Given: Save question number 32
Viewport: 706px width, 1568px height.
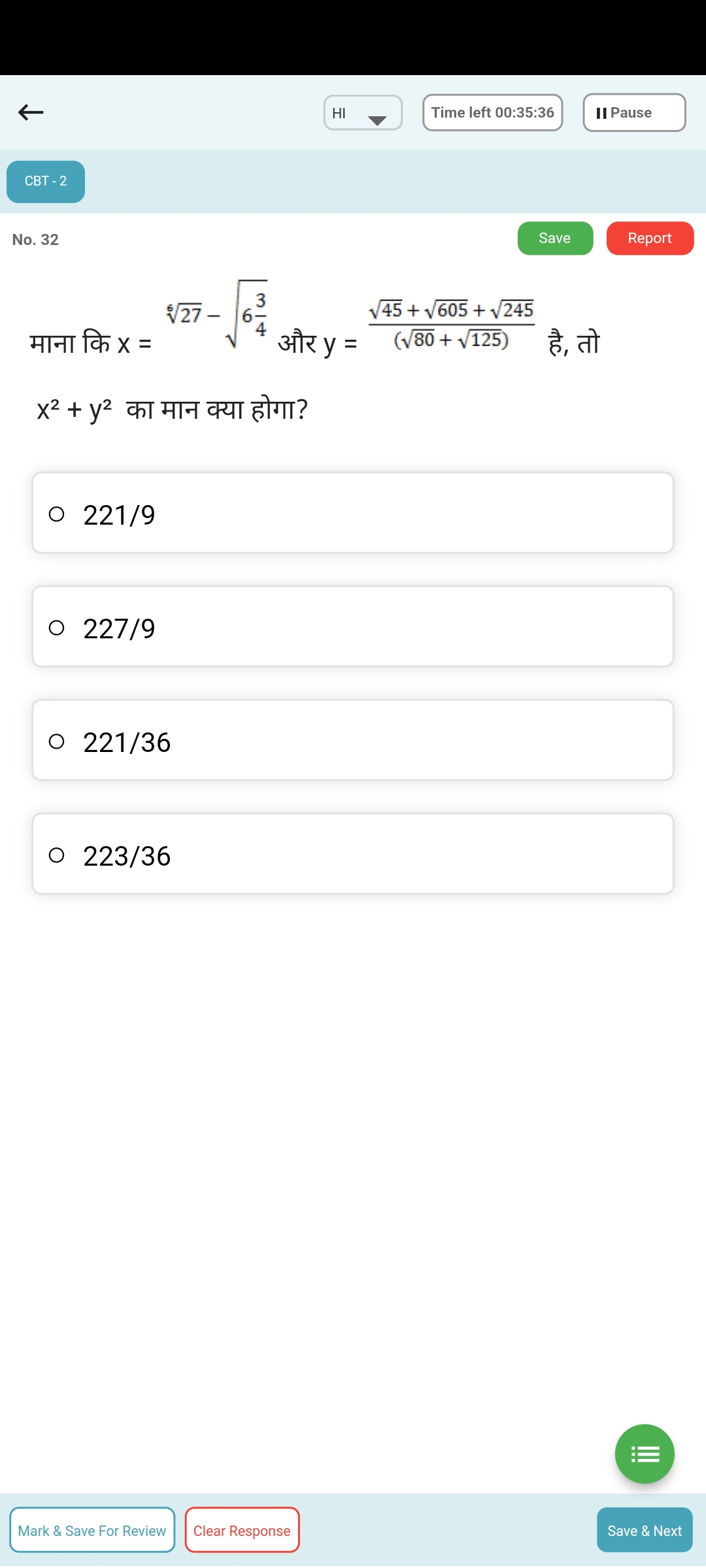Looking at the screenshot, I should coord(555,238).
